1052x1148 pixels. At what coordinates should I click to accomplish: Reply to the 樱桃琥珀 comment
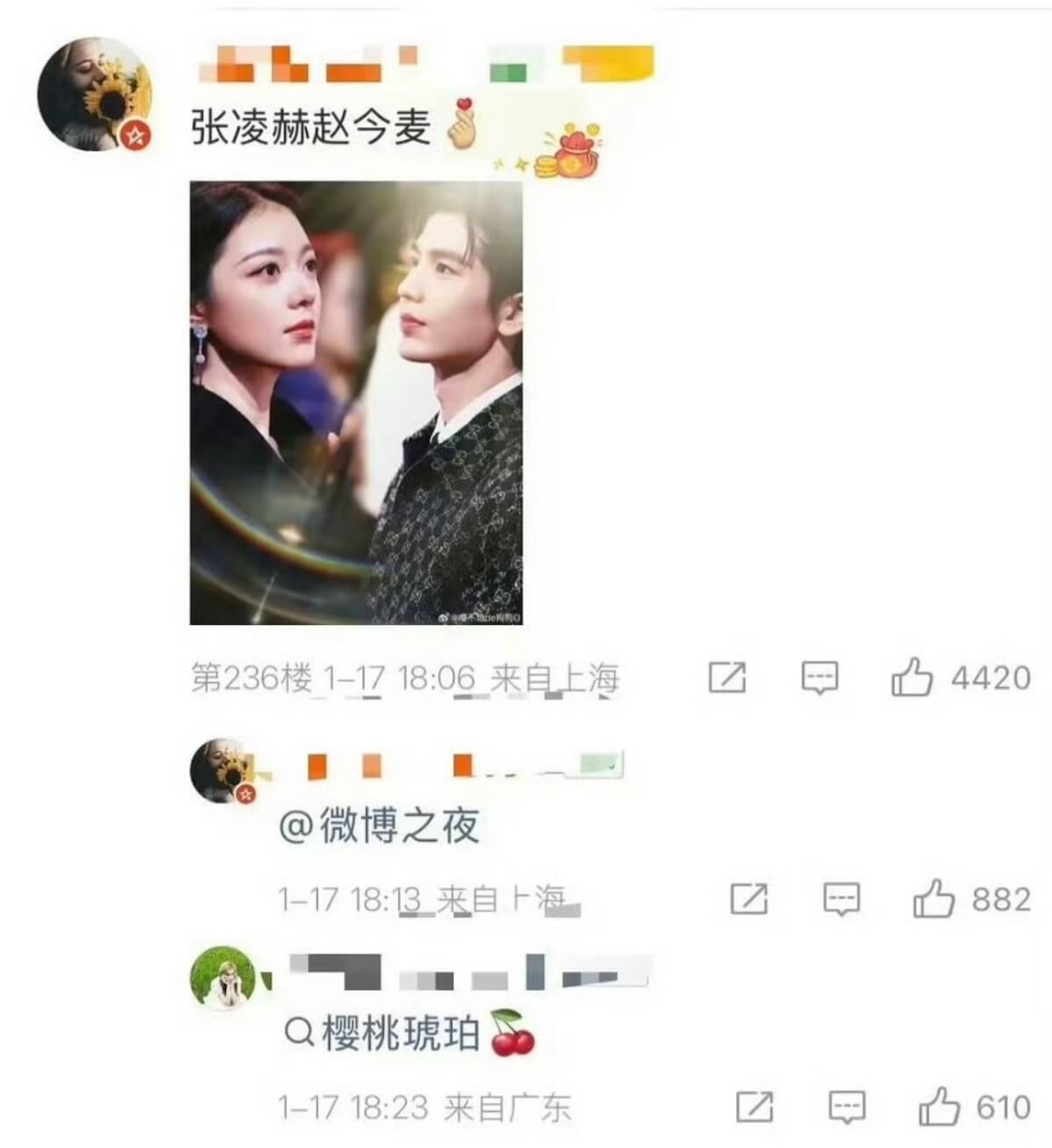pyautogui.click(x=847, y=1108)
